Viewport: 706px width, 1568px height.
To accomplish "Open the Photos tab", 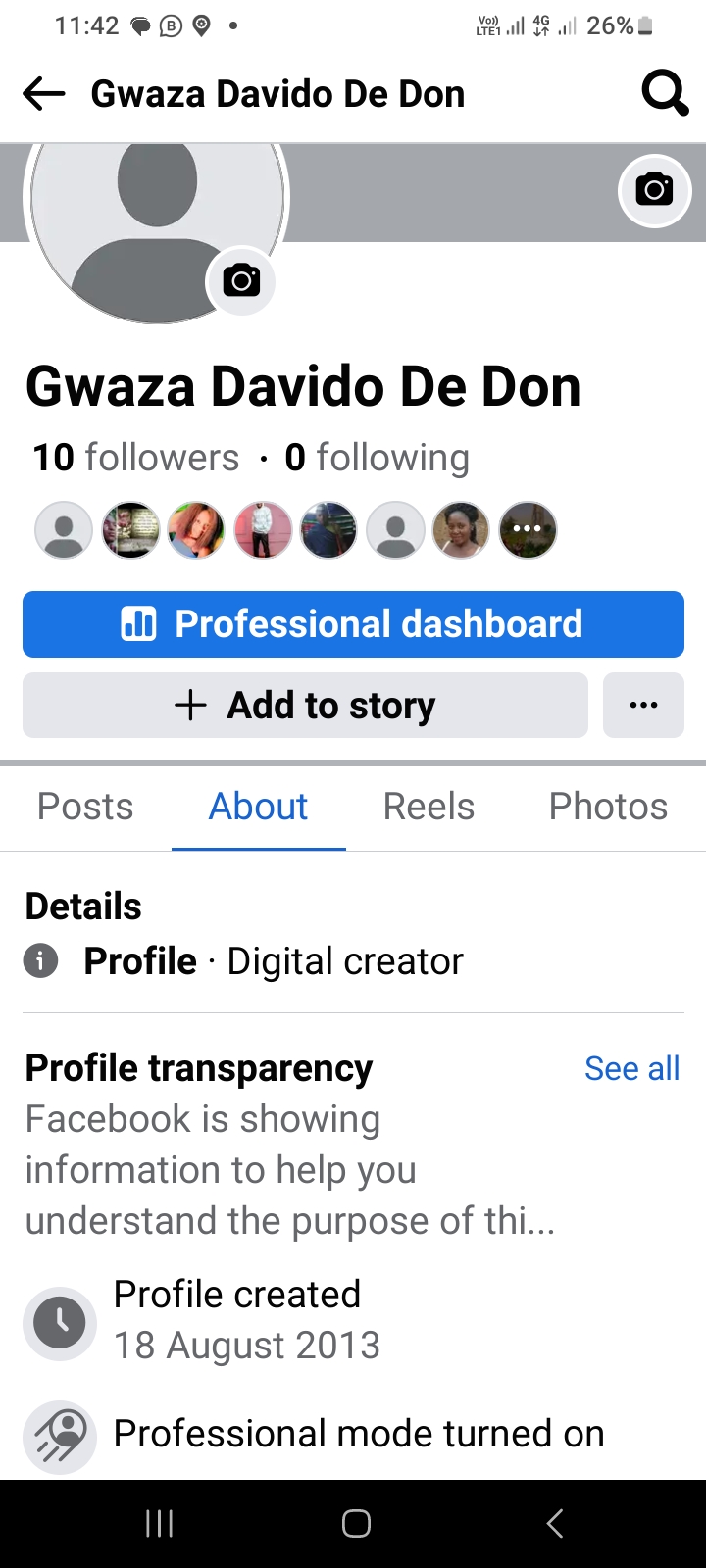I will pyautogui.click(x=608, y=807).
